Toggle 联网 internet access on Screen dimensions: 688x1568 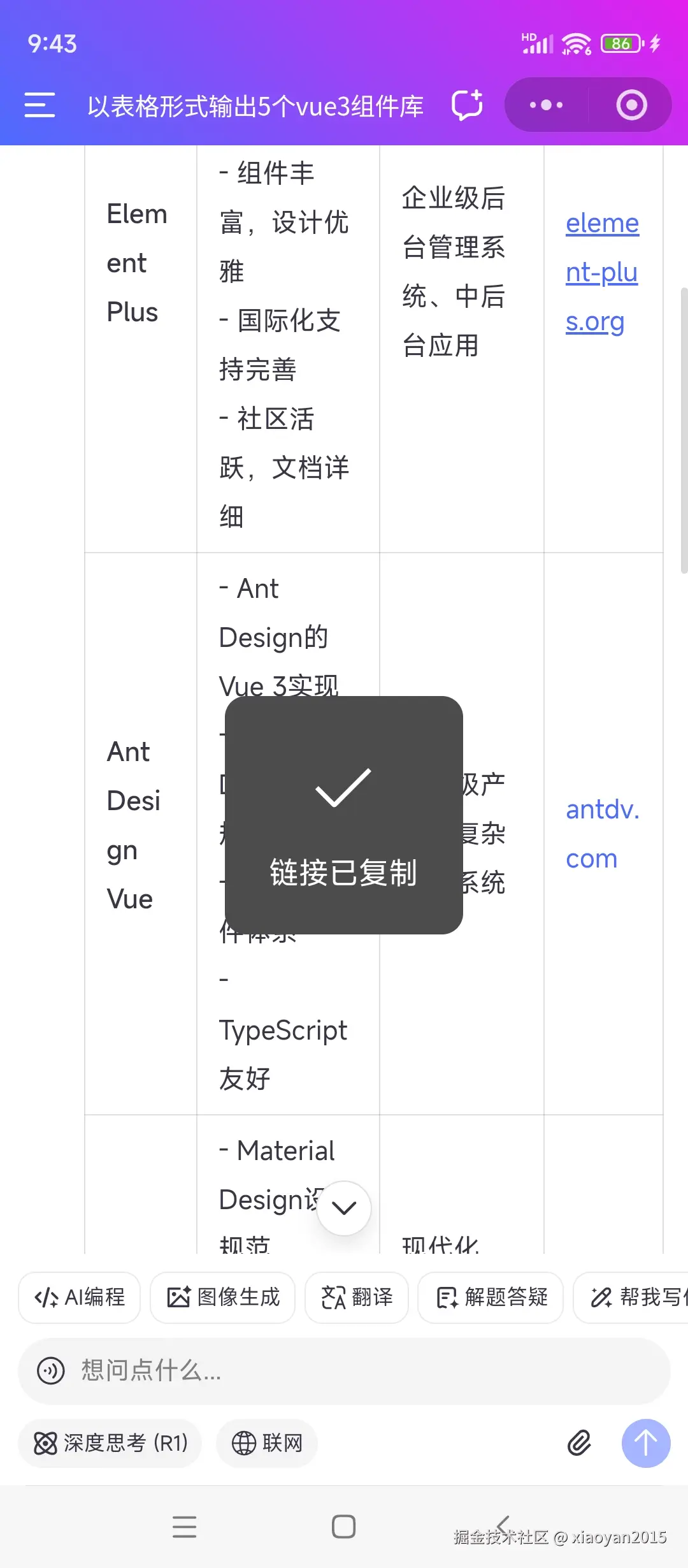(x=266, y=1444)
